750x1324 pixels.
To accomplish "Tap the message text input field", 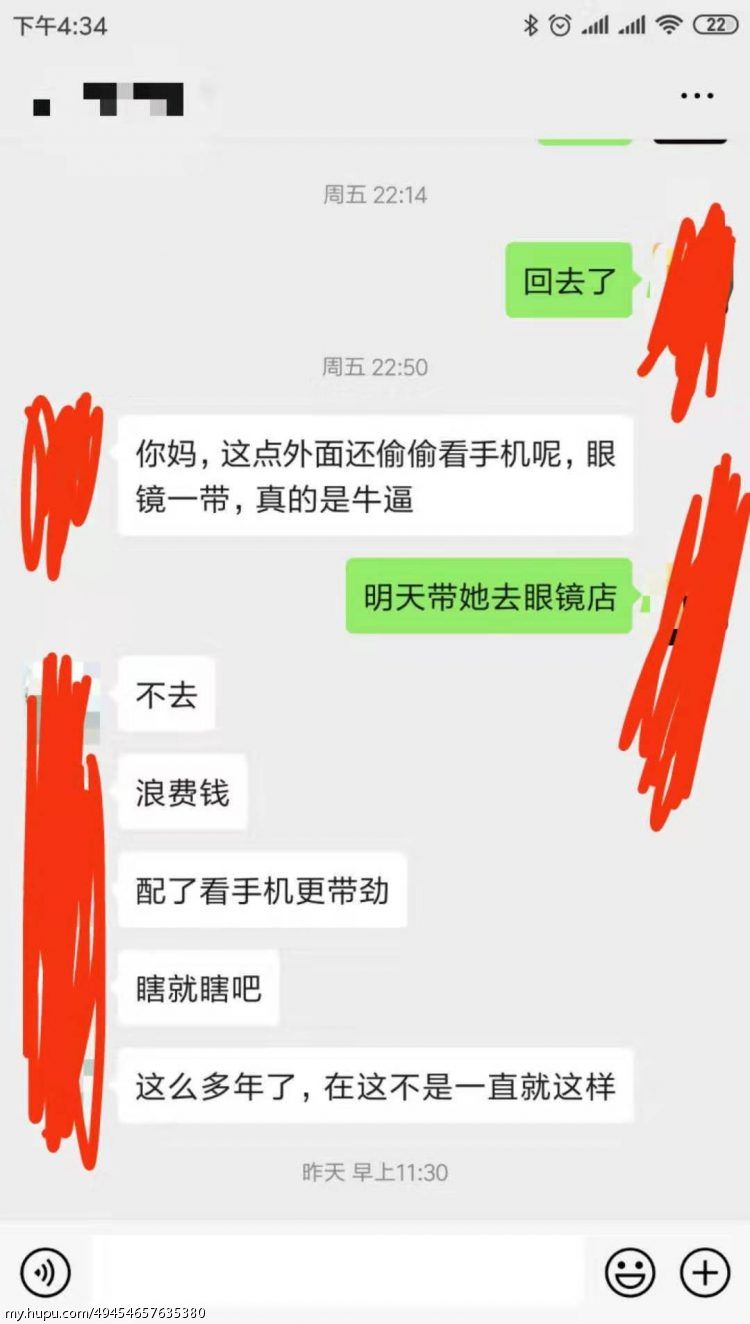I will pos(339,1272).
